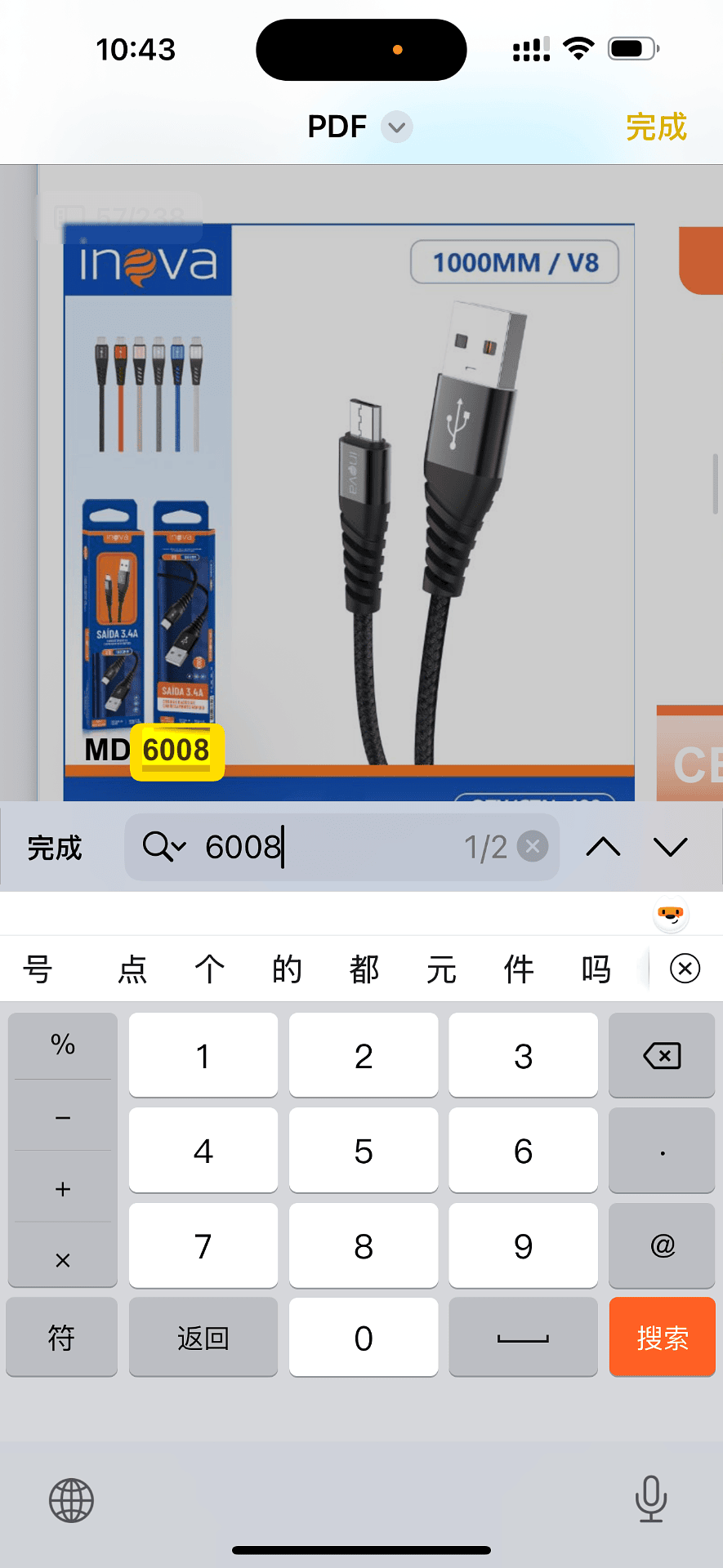The width and height of the screenshot is (723, 1568).
Task: Insert the @ symbol key
Action: point(662,1245)
